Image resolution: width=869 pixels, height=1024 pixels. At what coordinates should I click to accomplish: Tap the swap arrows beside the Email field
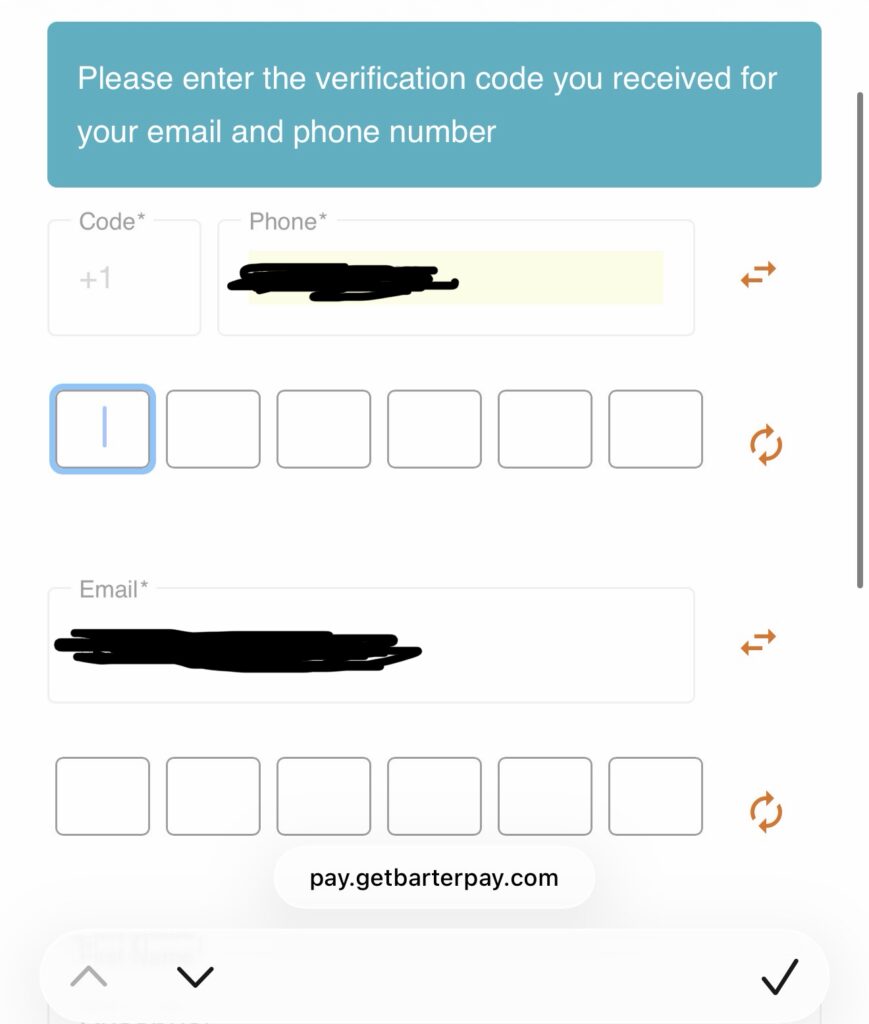pos(758,643)
